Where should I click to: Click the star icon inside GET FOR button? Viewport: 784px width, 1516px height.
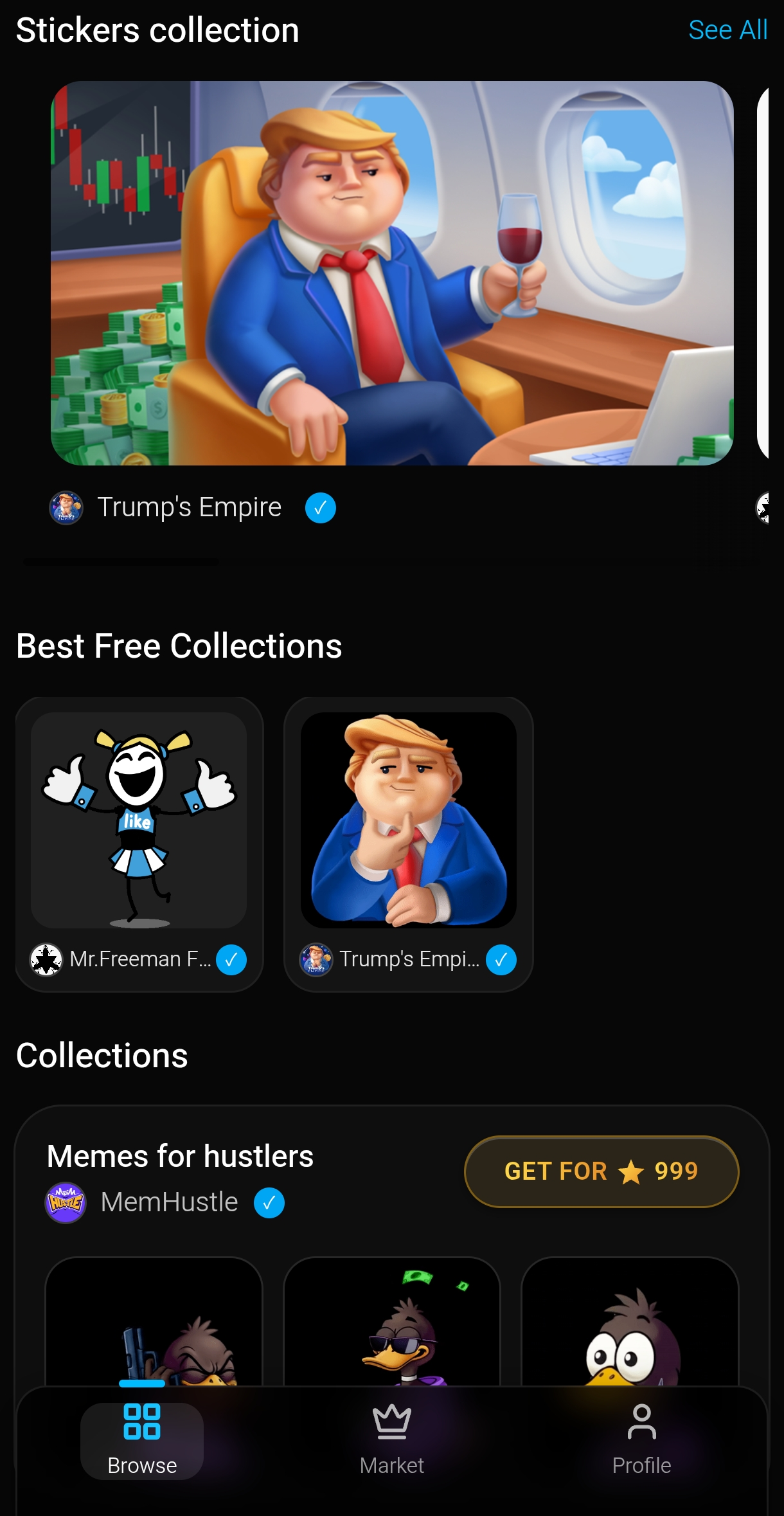tap(632, 1171)
